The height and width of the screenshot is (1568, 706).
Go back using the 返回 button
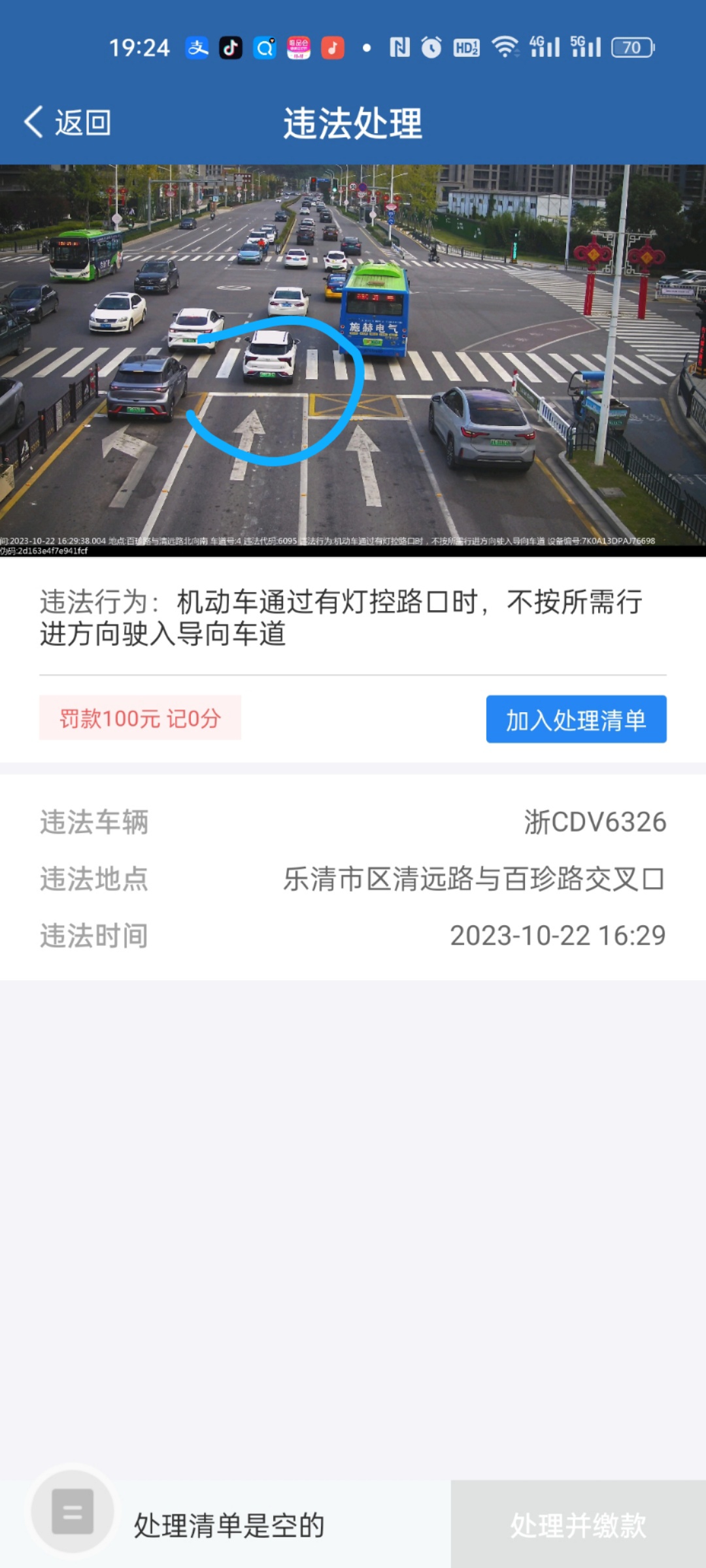coord(68,122)
